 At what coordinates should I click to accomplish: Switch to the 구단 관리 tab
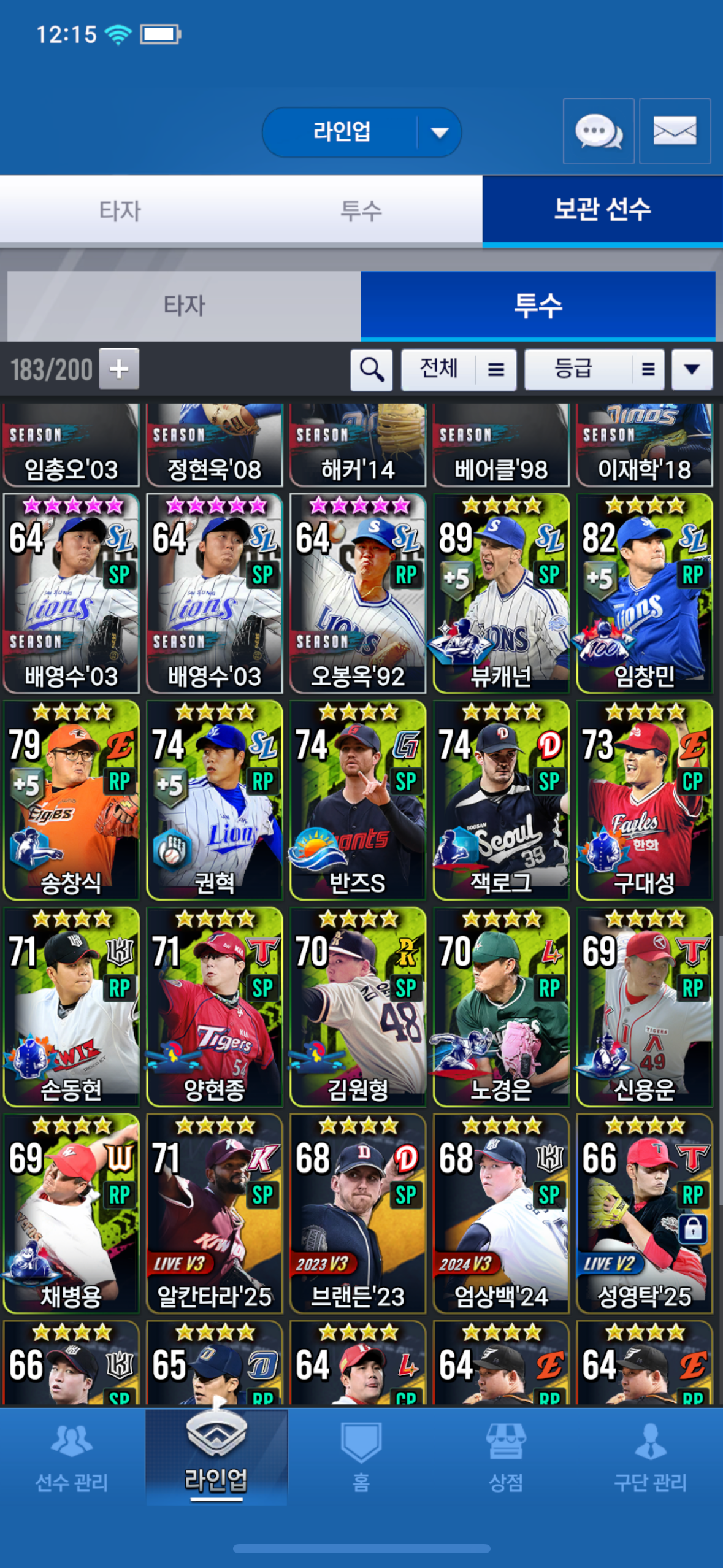coord(650,1459)
